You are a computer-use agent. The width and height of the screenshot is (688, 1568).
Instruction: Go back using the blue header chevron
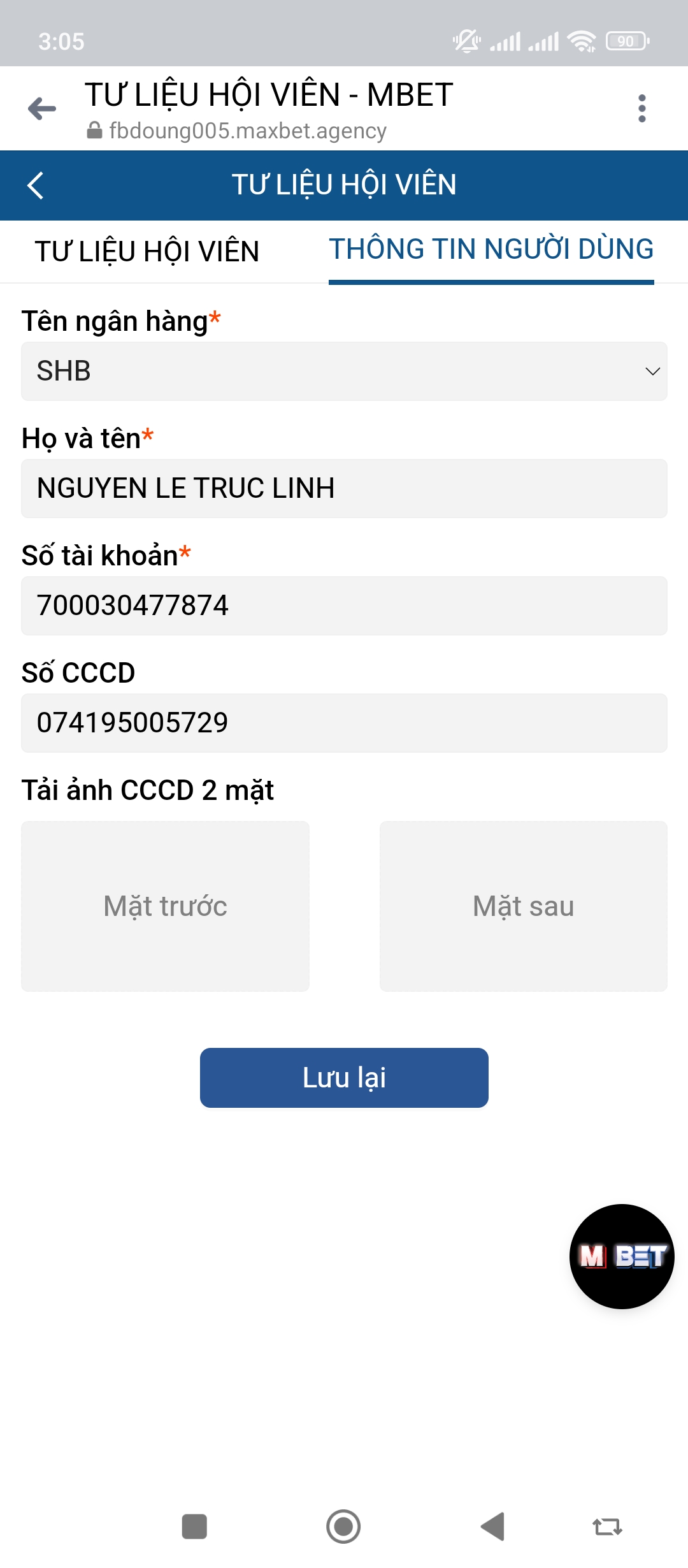tap(36, 185)
